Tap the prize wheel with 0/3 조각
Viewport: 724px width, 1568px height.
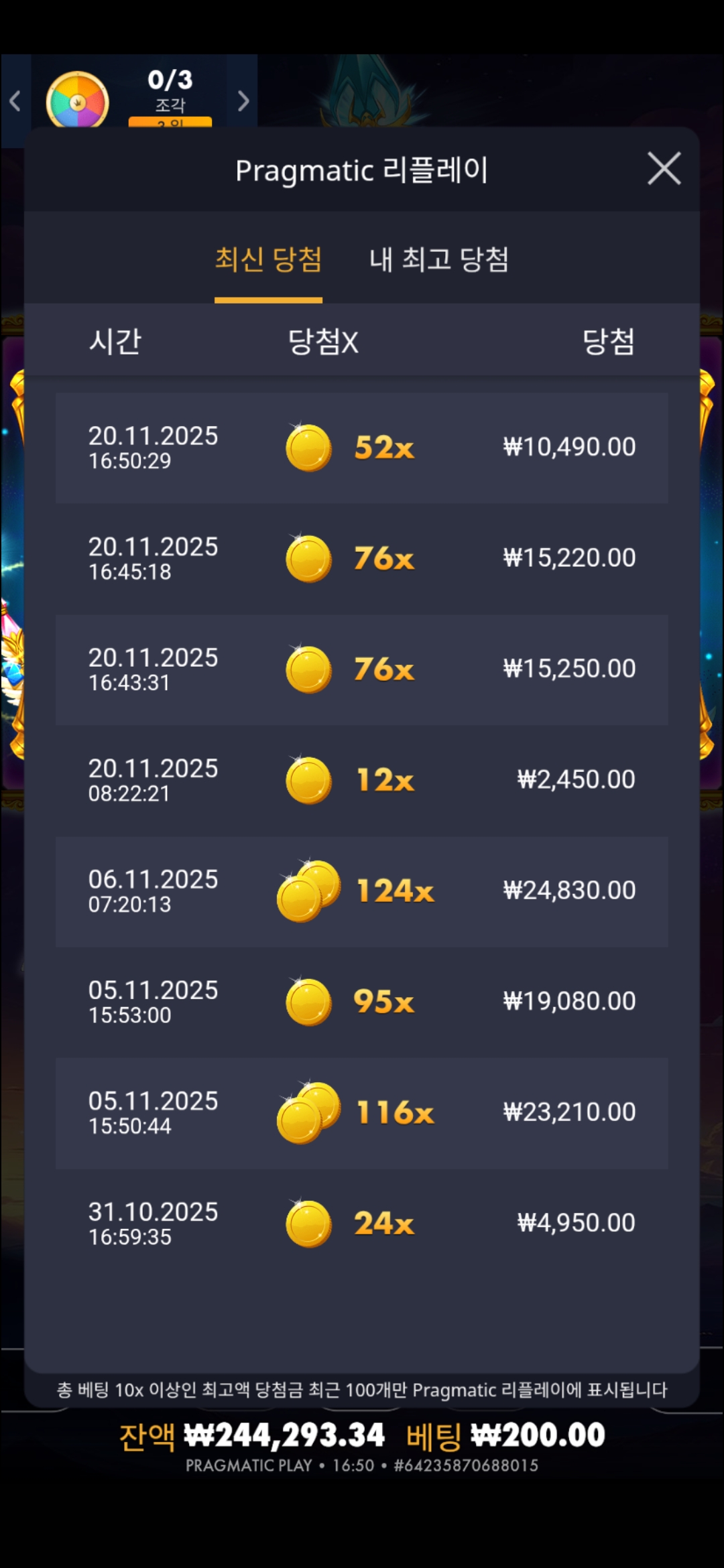click(x=78, y=101)
